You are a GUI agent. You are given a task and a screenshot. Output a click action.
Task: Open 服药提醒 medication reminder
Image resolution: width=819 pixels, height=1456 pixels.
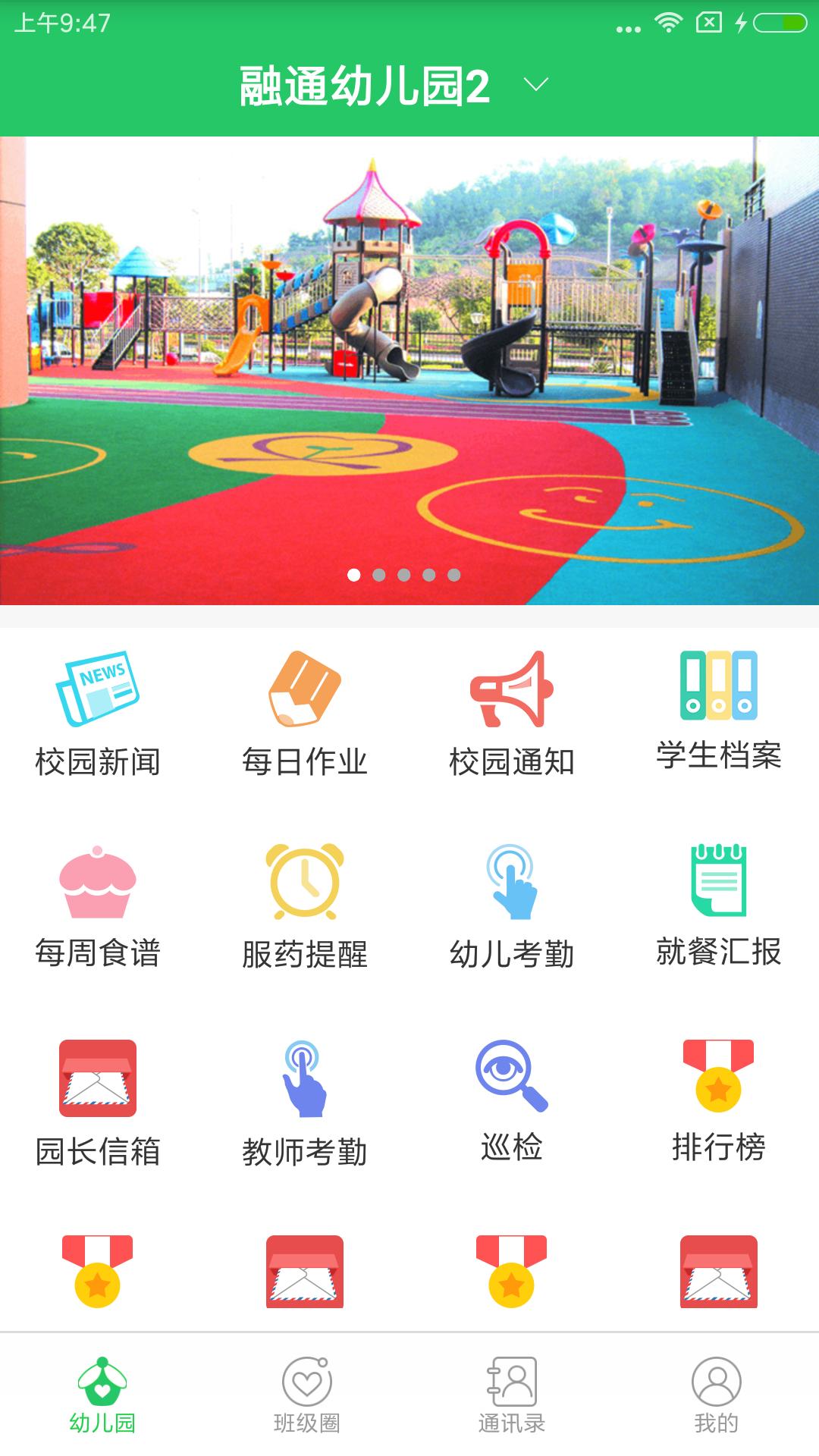click(305, 908)
